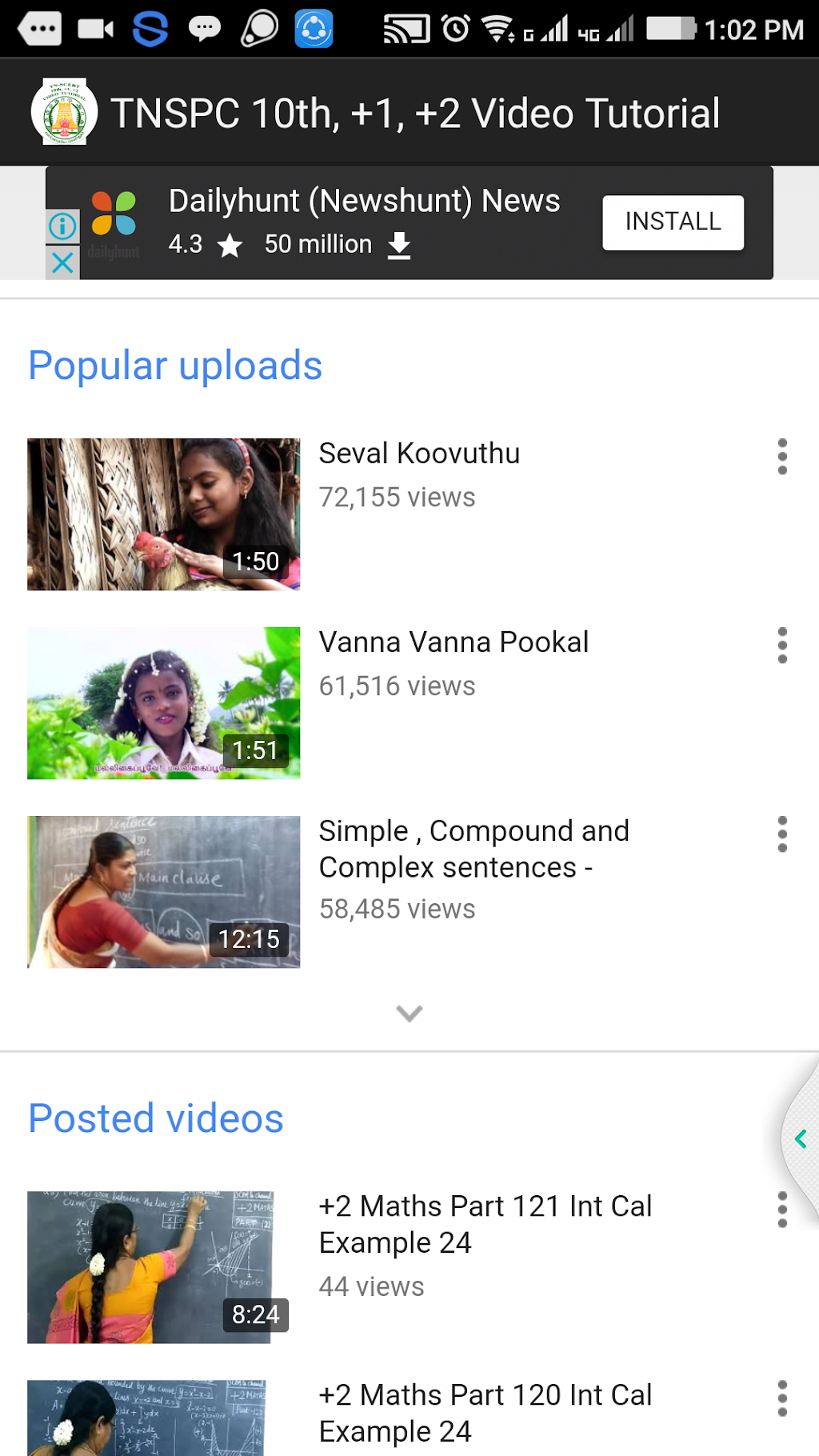The image size is (819, 1456).
Task: Open overflow menu for Maths Part 120
Action: coord(782,1398)
